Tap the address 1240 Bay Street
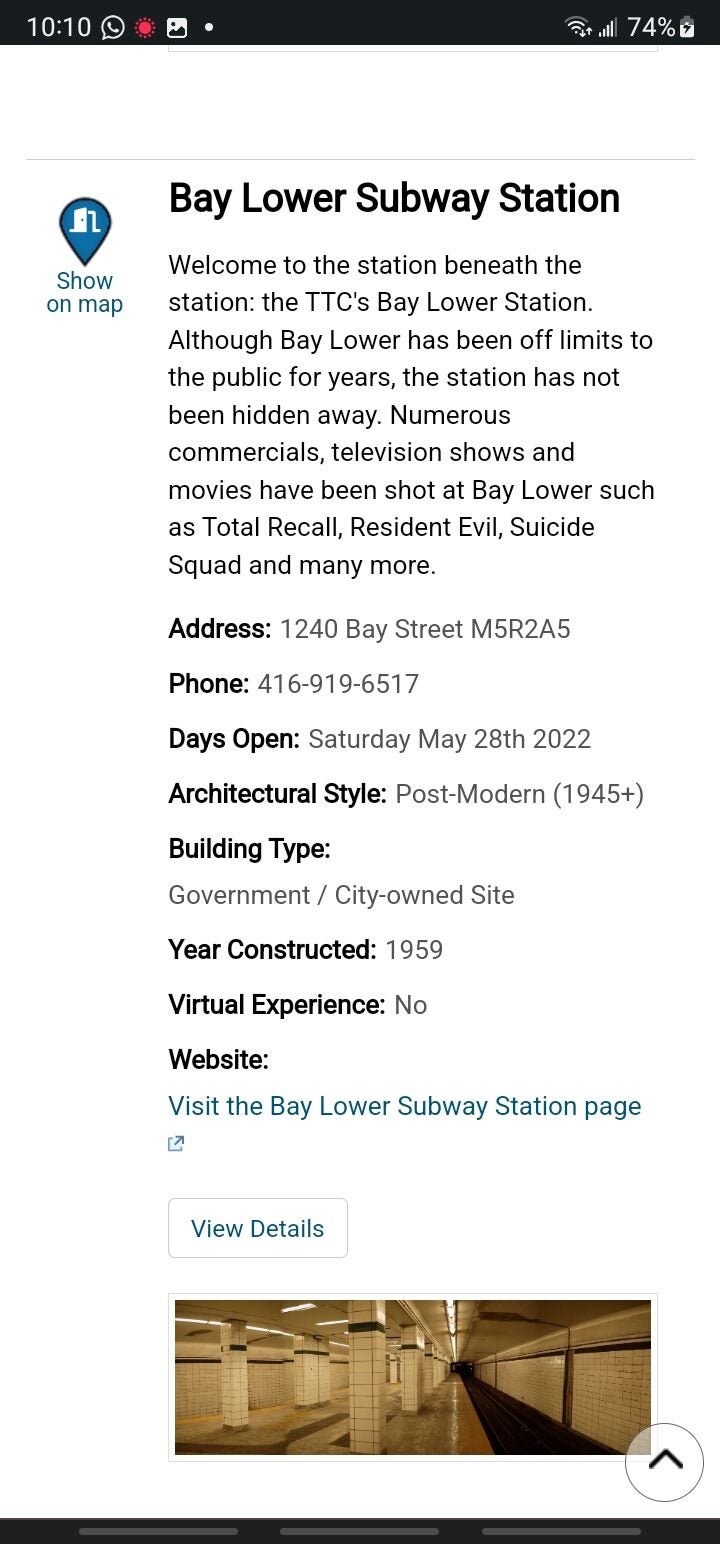Viewport: 720px width, 1544px height. click(x=424, y=629)
